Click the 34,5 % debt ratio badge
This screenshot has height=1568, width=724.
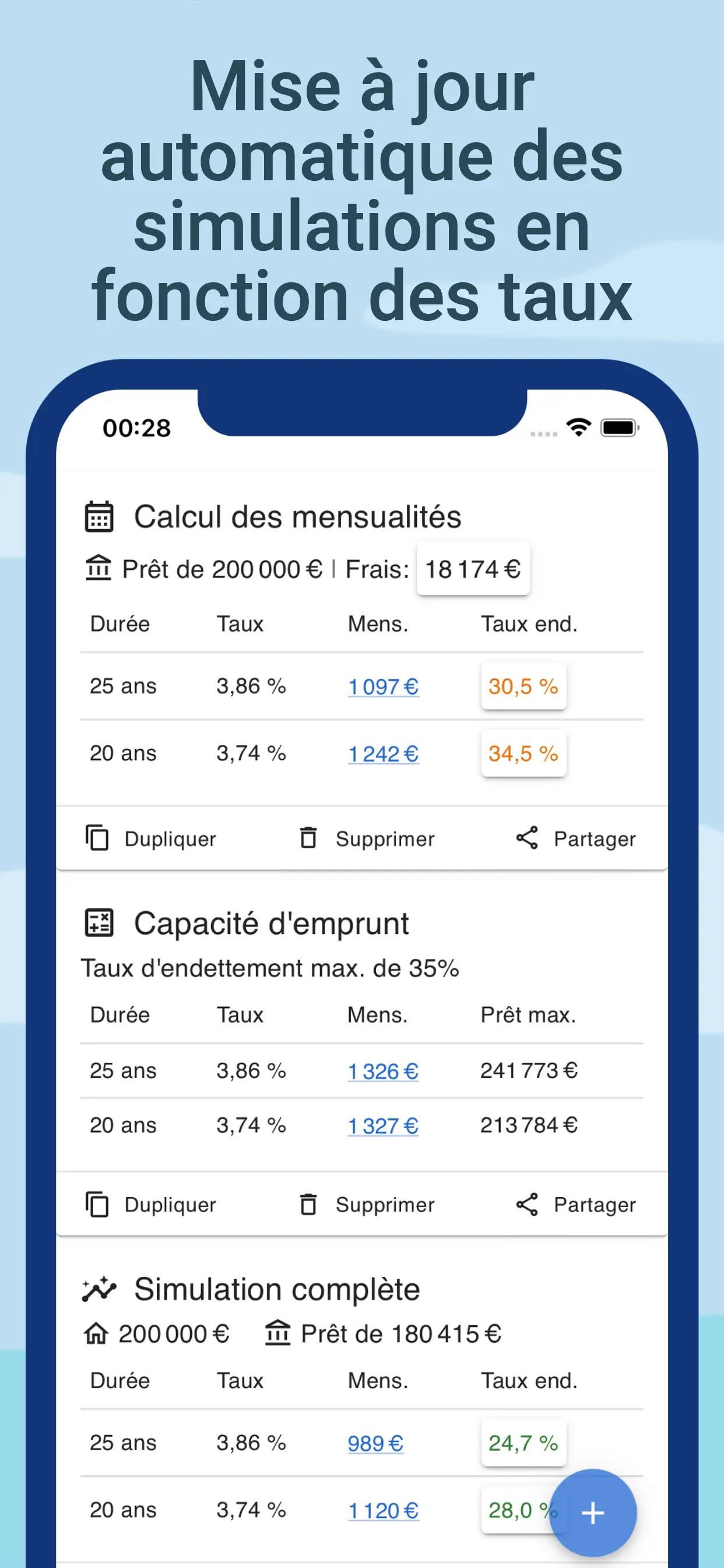click(524, 754)
